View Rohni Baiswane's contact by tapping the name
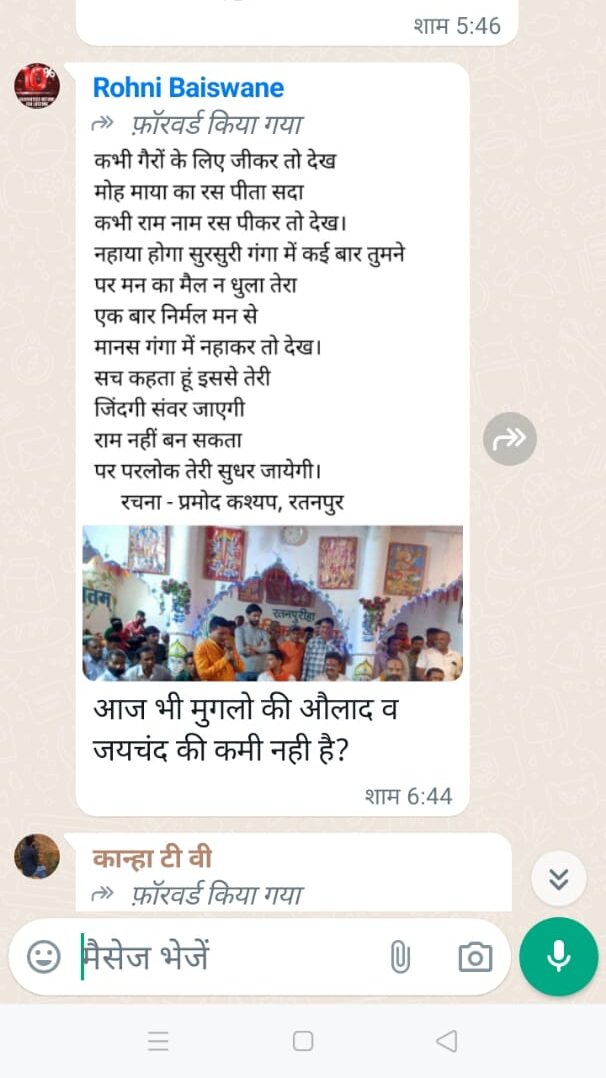This screenshot has height=1078, width=606. point(188,88)
